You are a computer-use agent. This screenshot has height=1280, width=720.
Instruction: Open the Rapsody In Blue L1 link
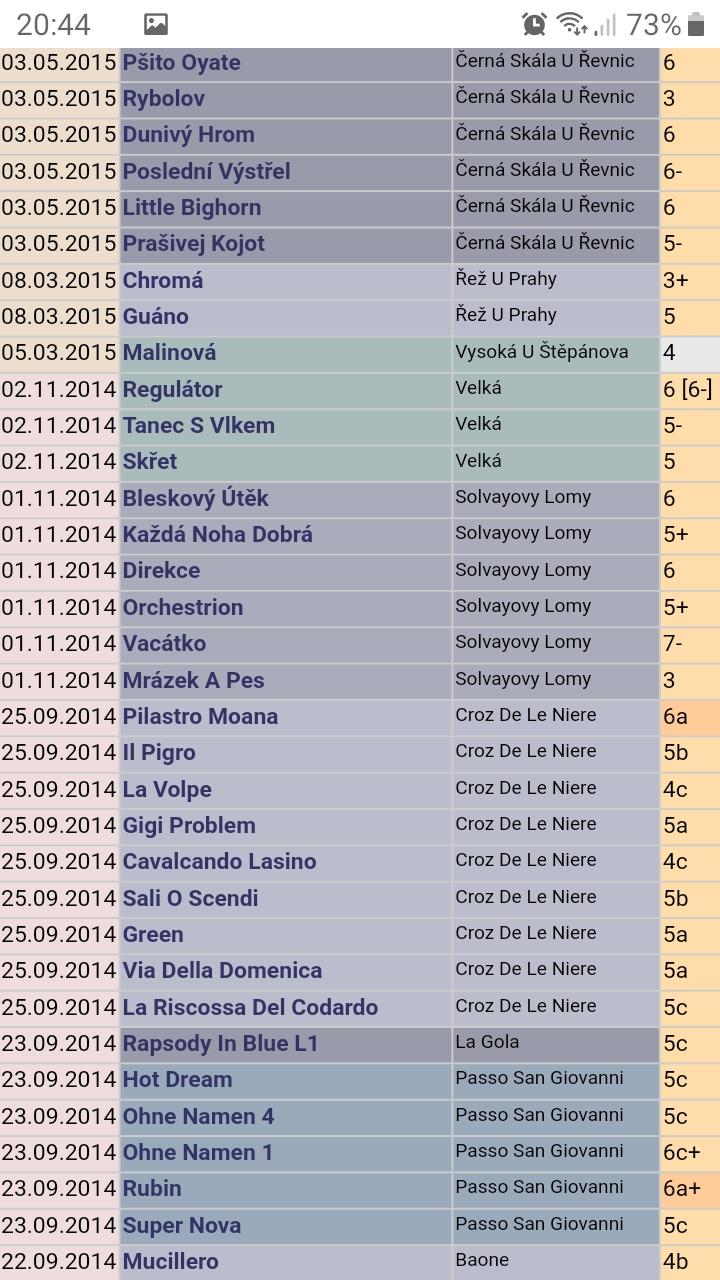tap(220, 1043)
